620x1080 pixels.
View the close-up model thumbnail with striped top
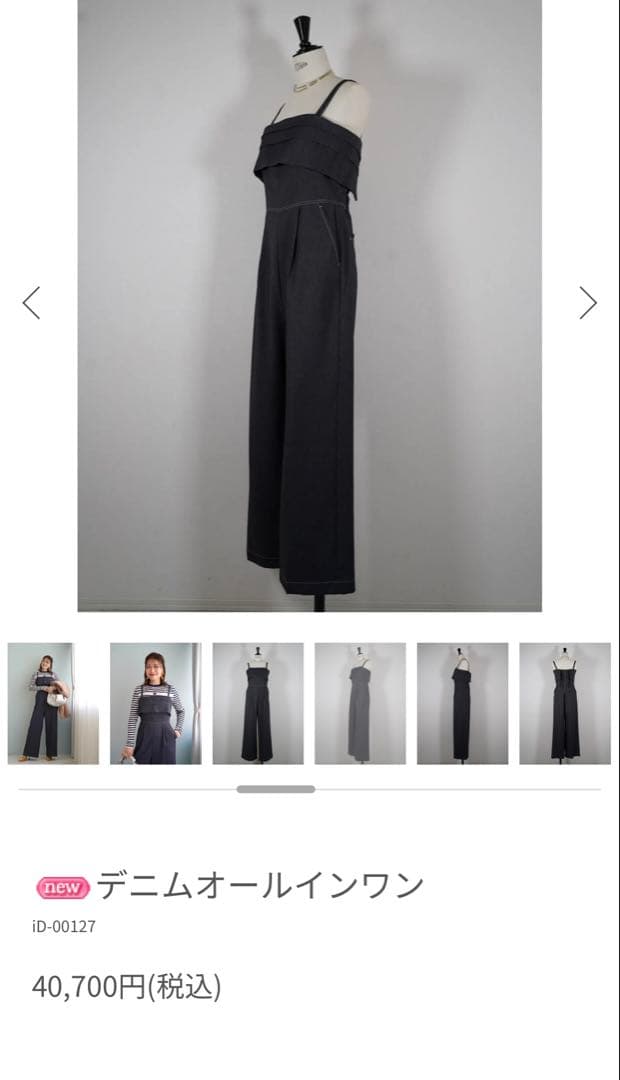click(155, 703)
